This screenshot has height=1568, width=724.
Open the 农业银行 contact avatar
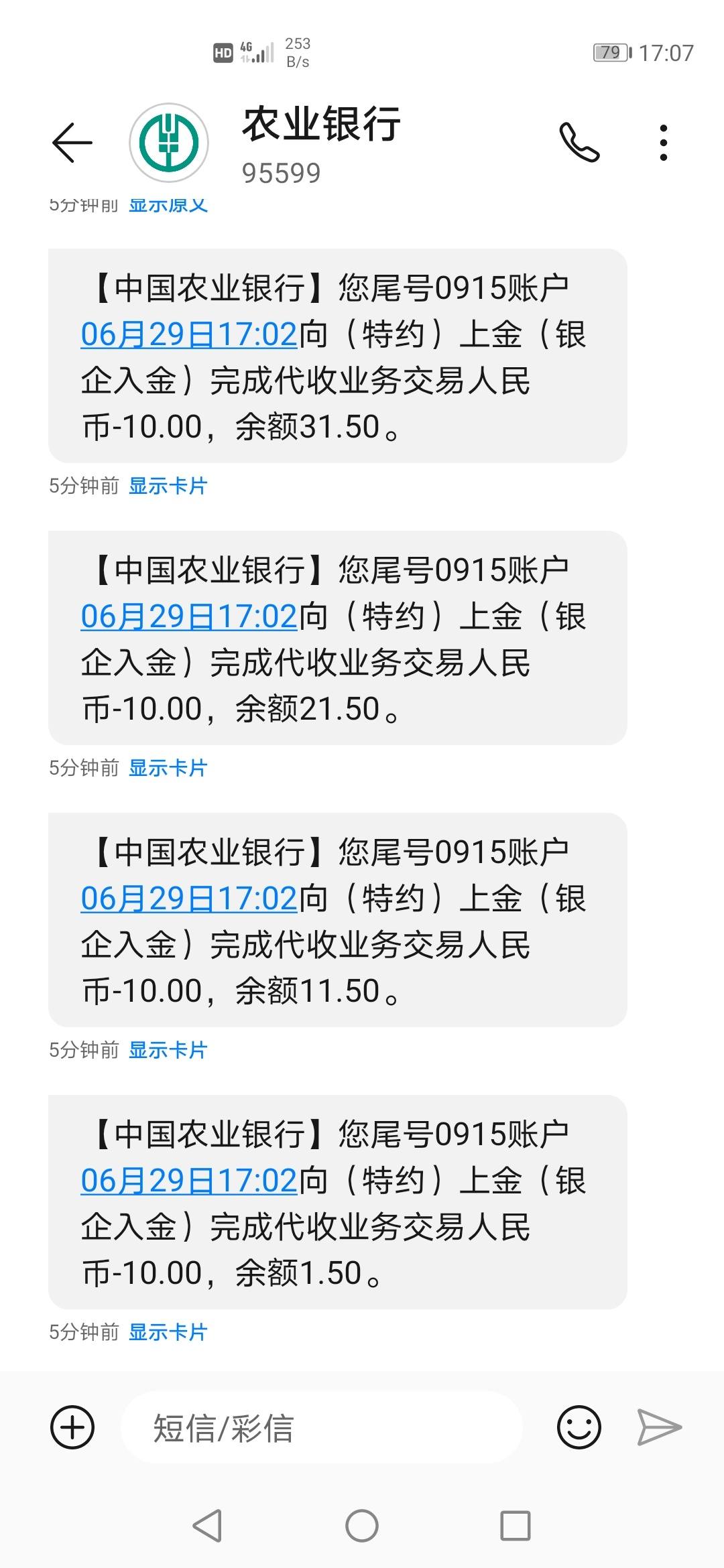[169, 142]
